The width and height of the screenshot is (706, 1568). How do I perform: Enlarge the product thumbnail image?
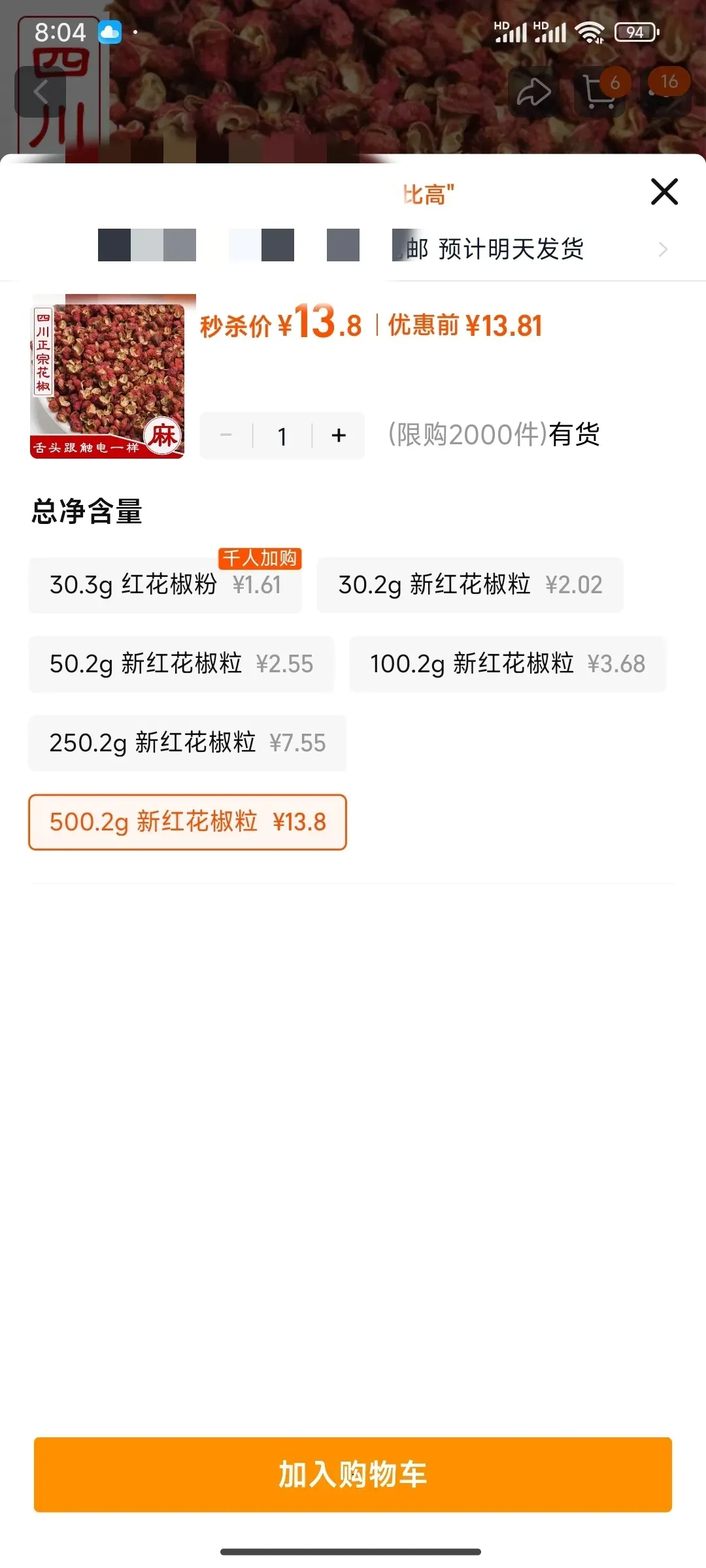point(108,381)
